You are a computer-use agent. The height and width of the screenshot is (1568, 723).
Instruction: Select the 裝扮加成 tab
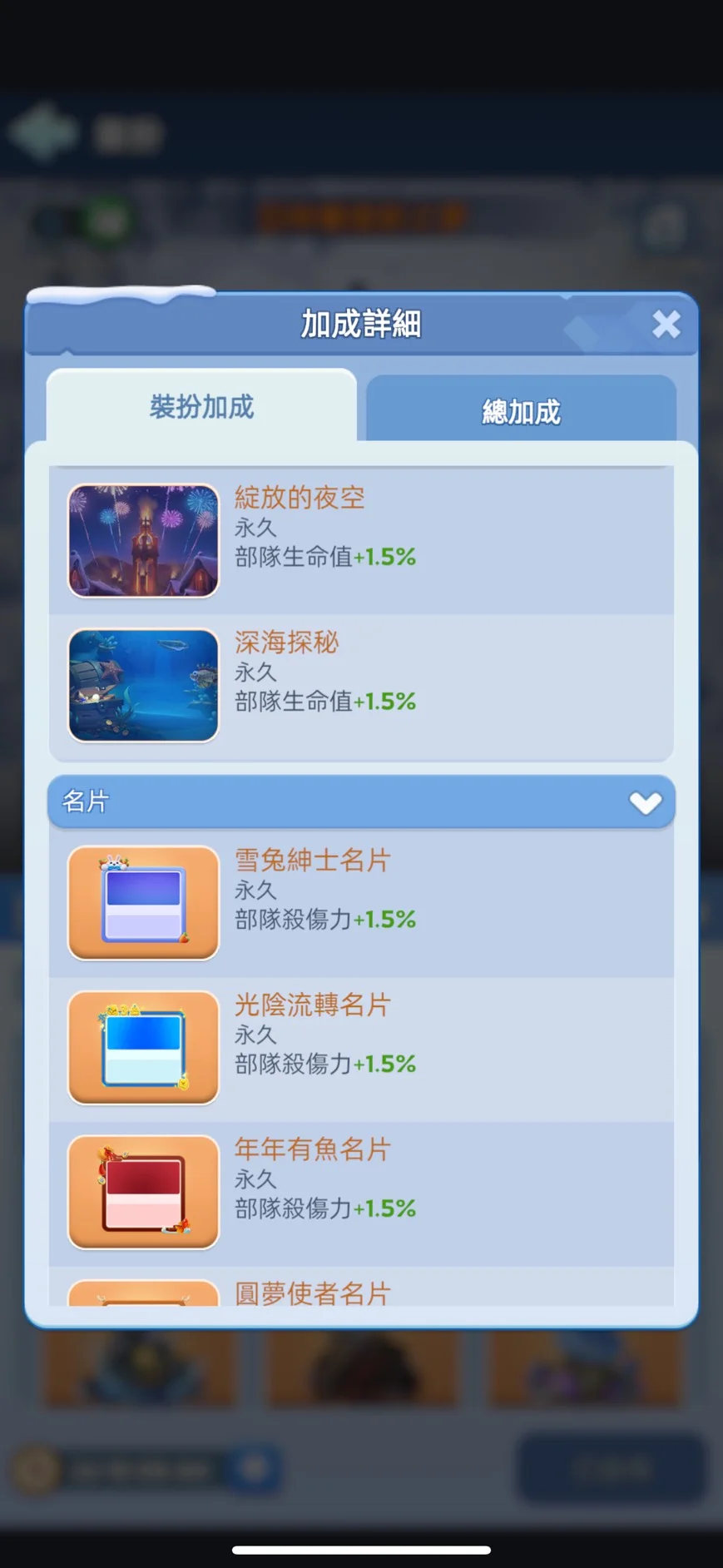tap(201, 406)
